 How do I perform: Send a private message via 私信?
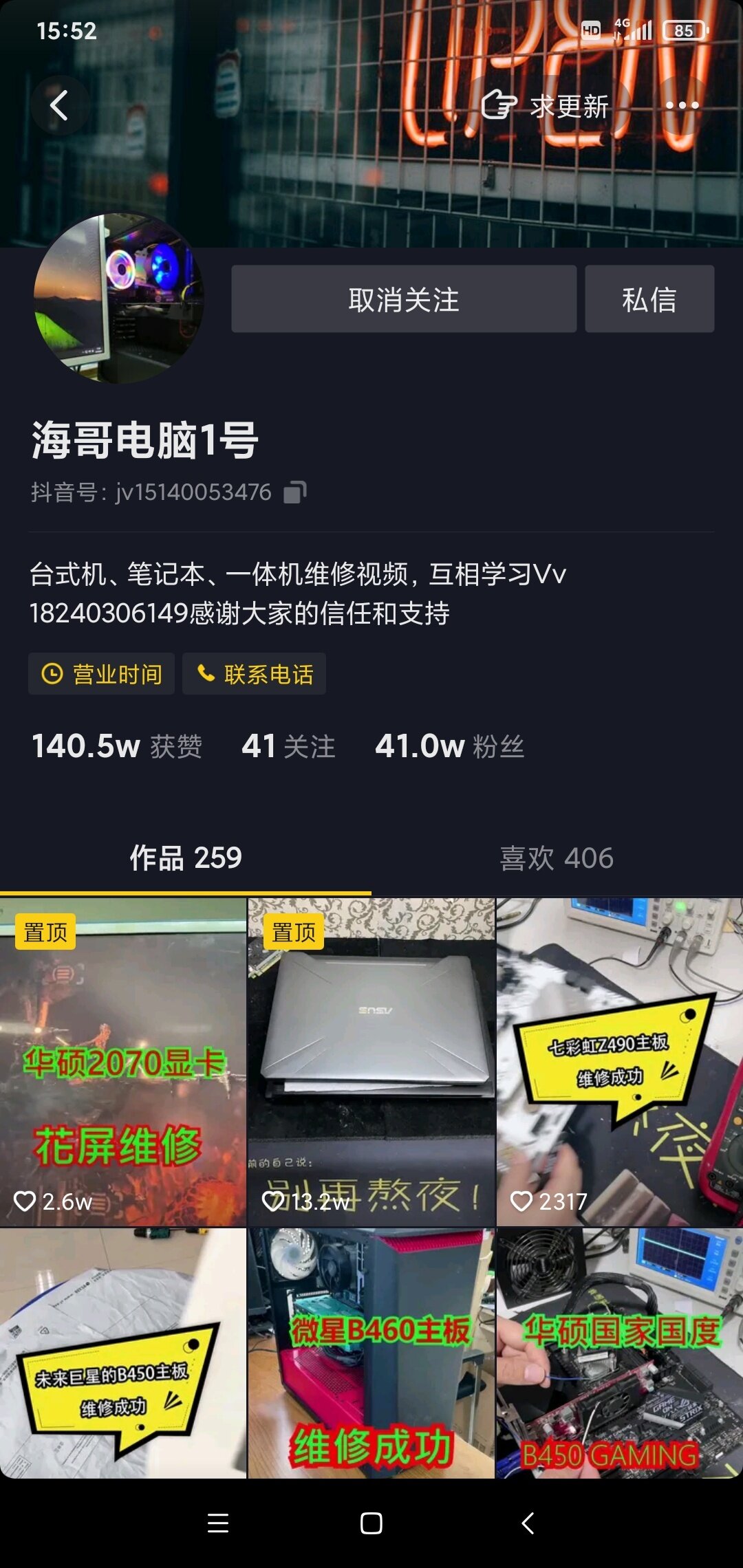pyautogui.click(x=649, y=299)
